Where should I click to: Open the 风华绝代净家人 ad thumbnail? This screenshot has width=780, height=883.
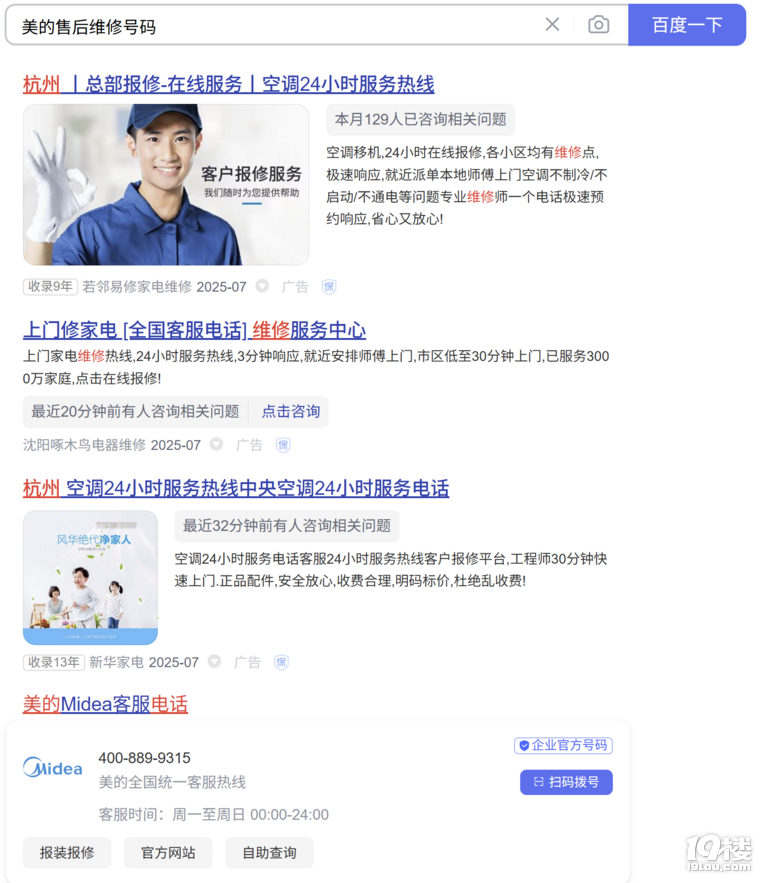pyautogui.click(x=90, y=578)
